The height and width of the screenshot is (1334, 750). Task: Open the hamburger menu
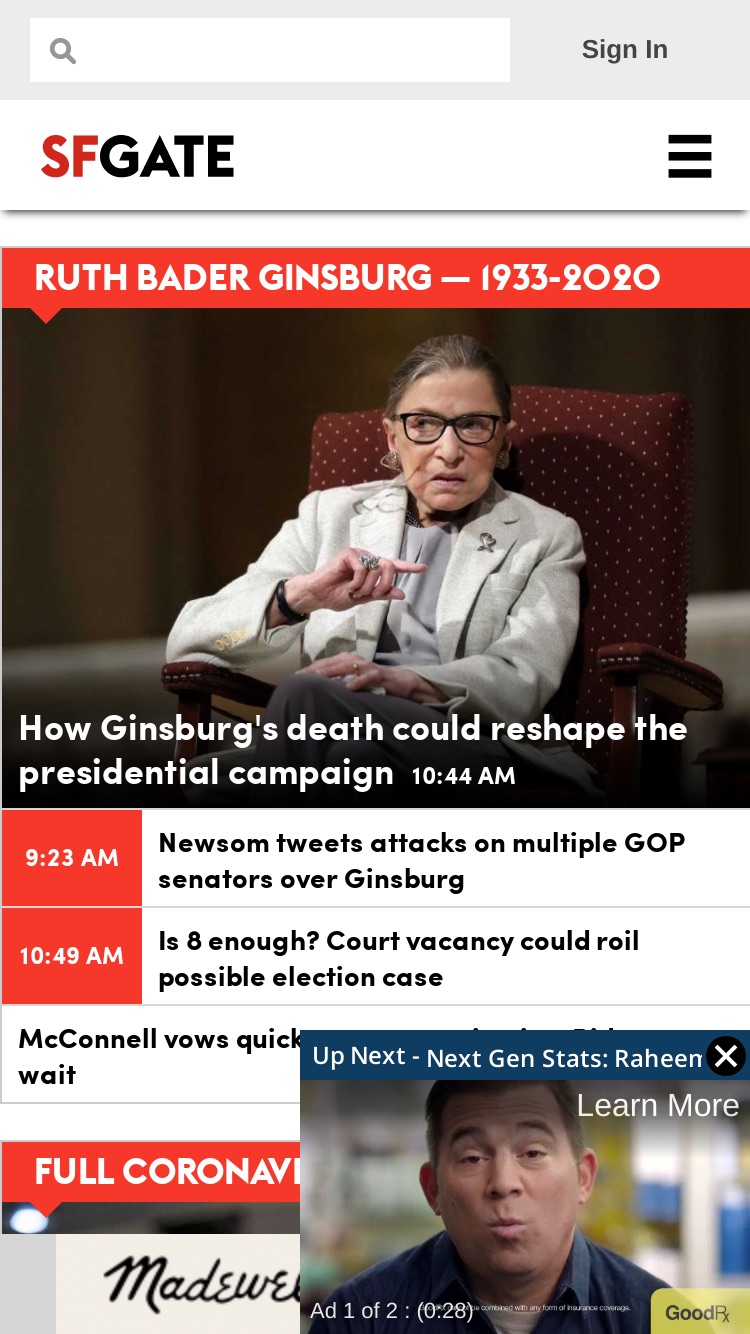click(690, 157)
